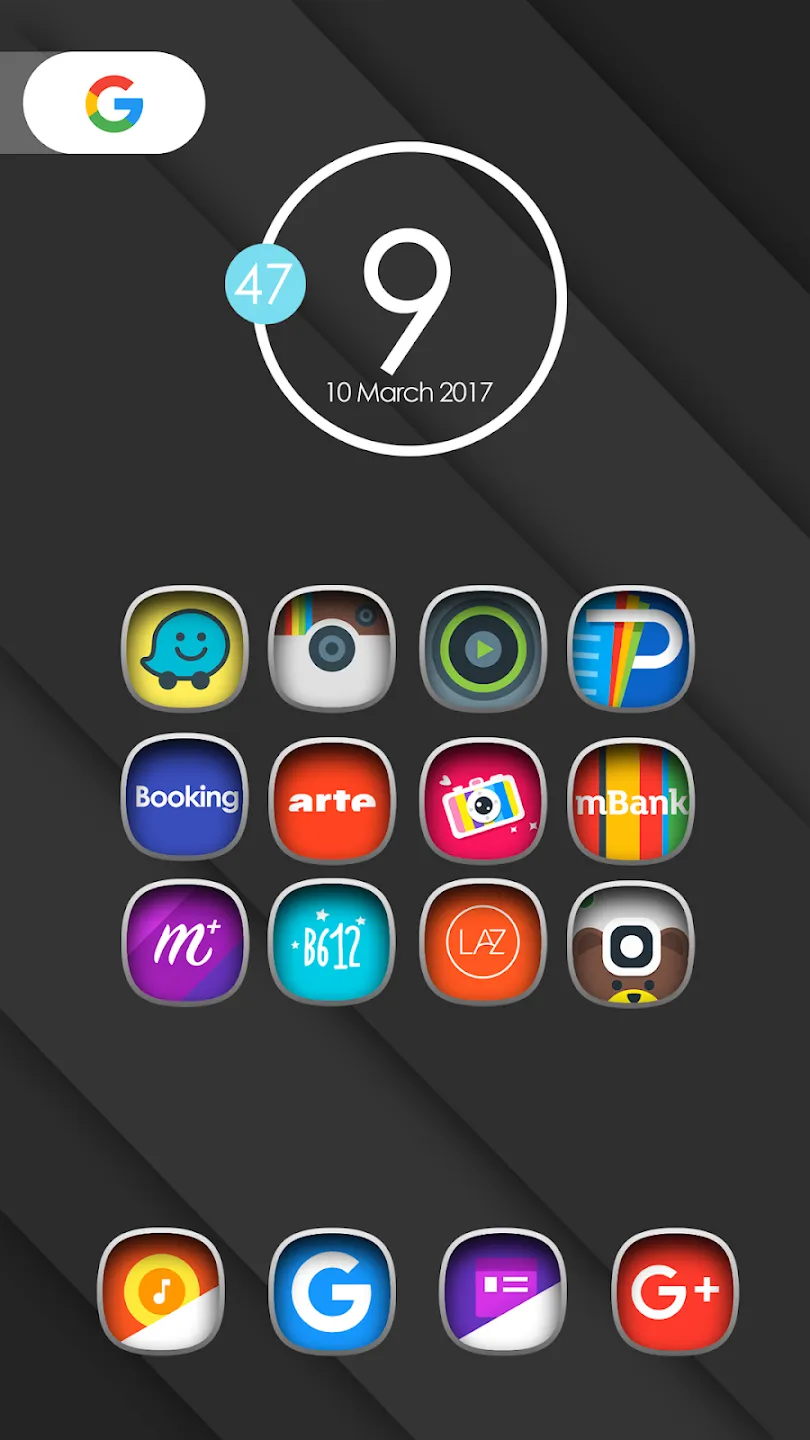810x1440 pixels.
Task: Open the Play Music app in dock
Action: (161, 1291)
